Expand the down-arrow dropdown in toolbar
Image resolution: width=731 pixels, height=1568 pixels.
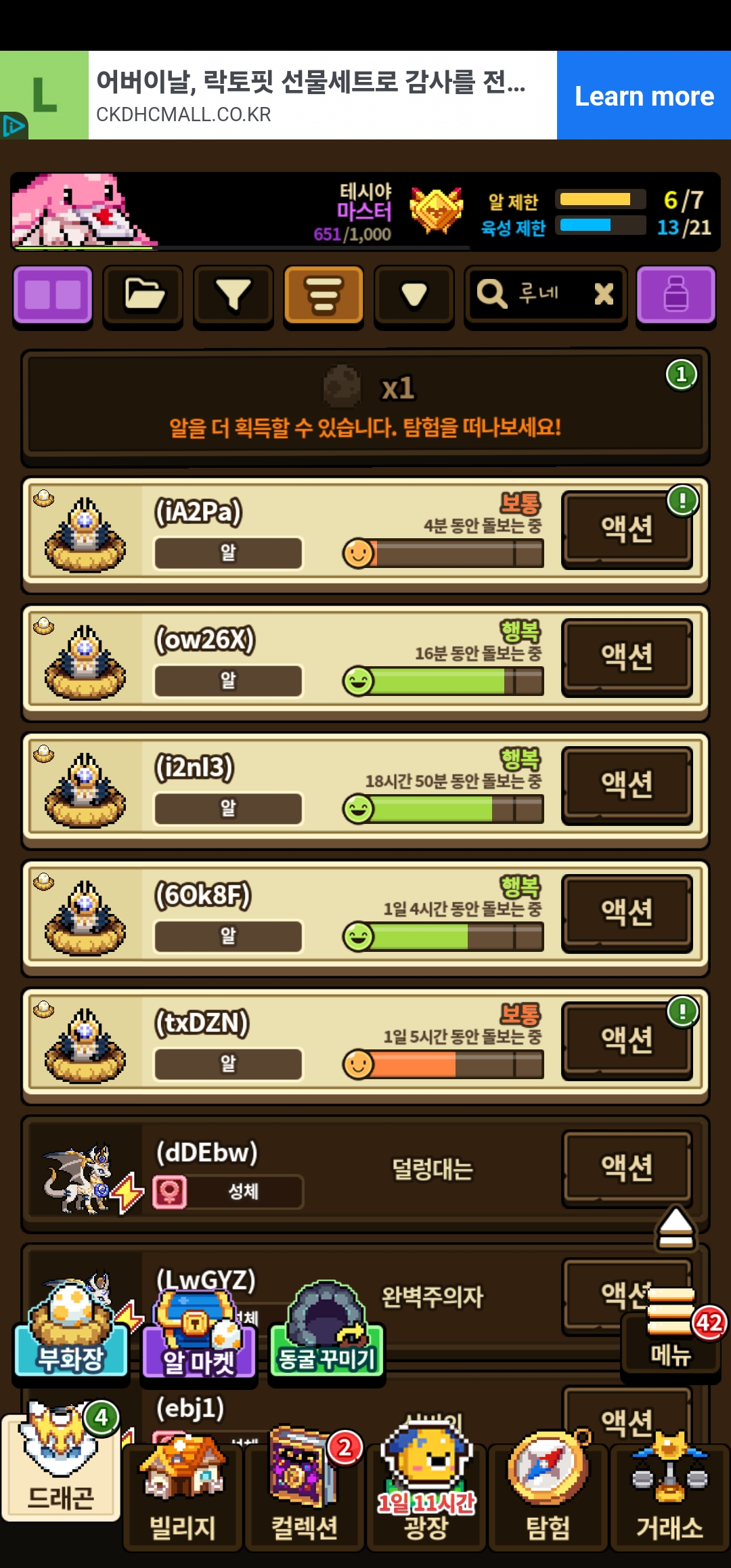coord(414,295)
